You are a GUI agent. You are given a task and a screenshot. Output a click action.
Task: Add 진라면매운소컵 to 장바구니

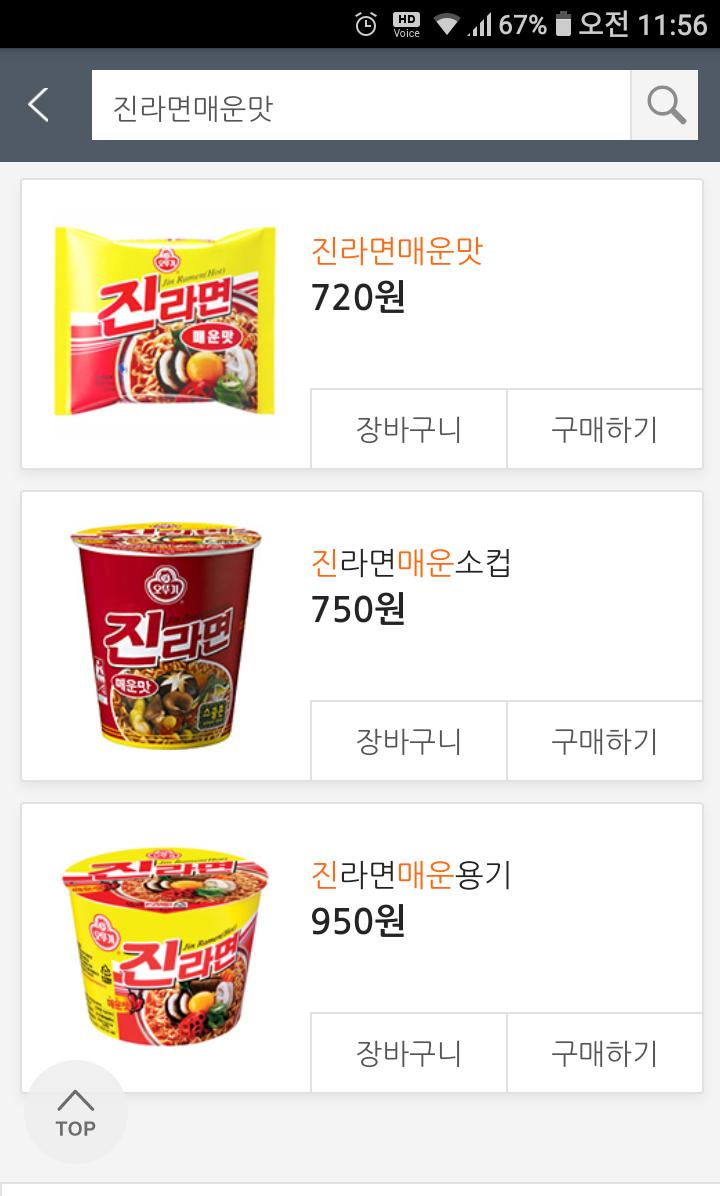pyautogui.click(x=409, y=741)
